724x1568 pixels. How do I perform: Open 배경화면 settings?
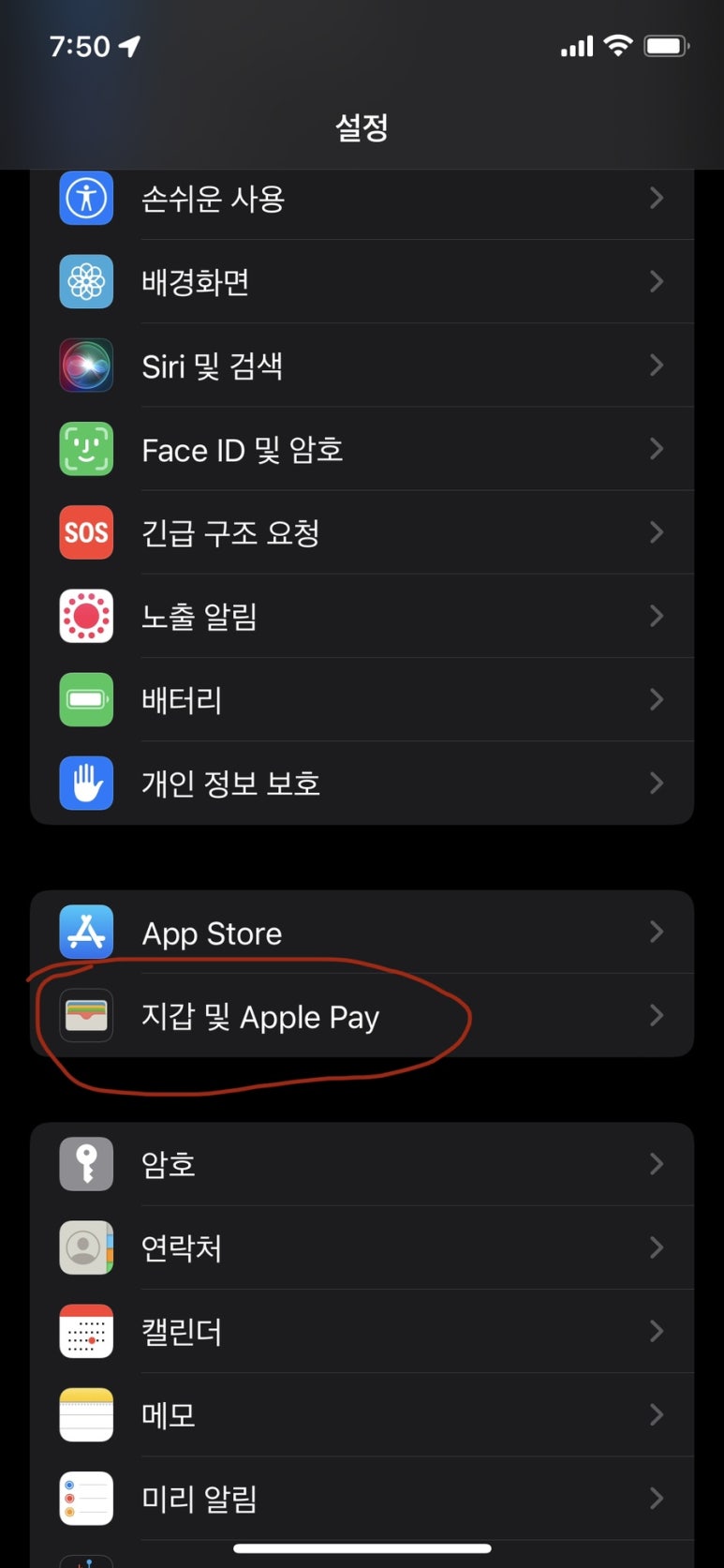tap(362, 282)
